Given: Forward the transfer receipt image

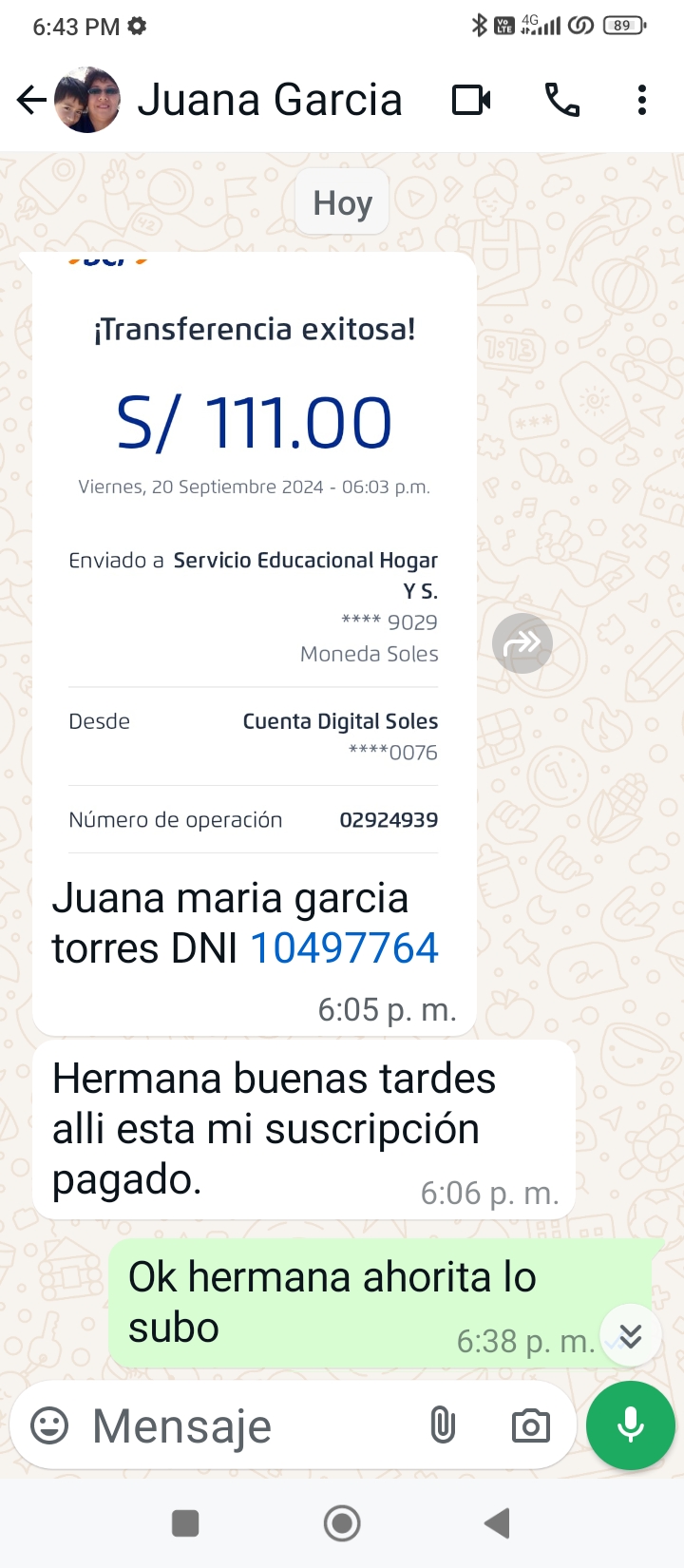Looking at the screenshot, I should point(522,643).
